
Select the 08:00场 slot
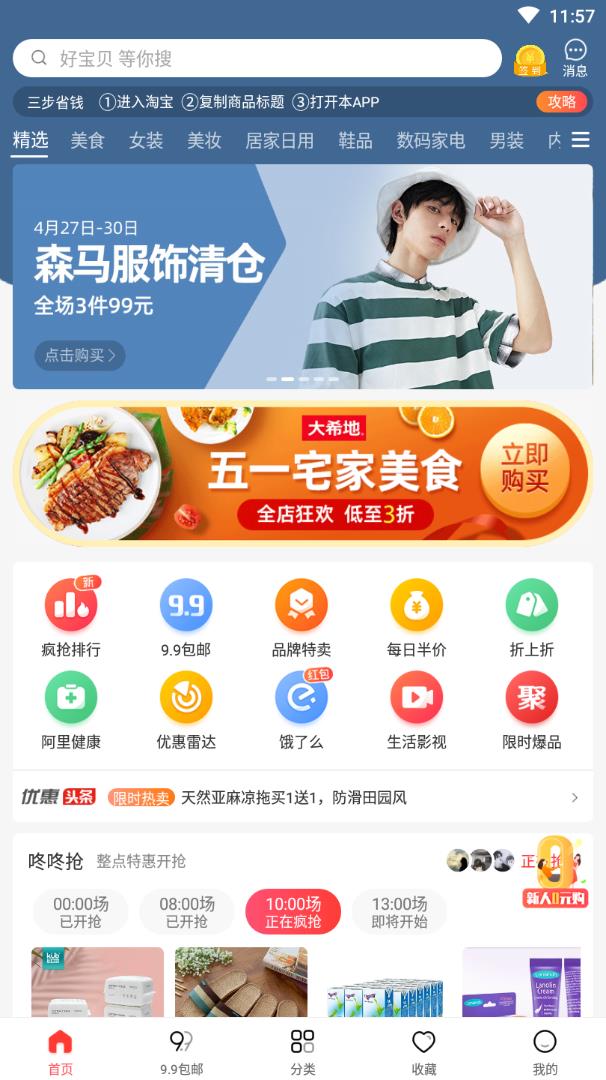(x=187, y=912)
